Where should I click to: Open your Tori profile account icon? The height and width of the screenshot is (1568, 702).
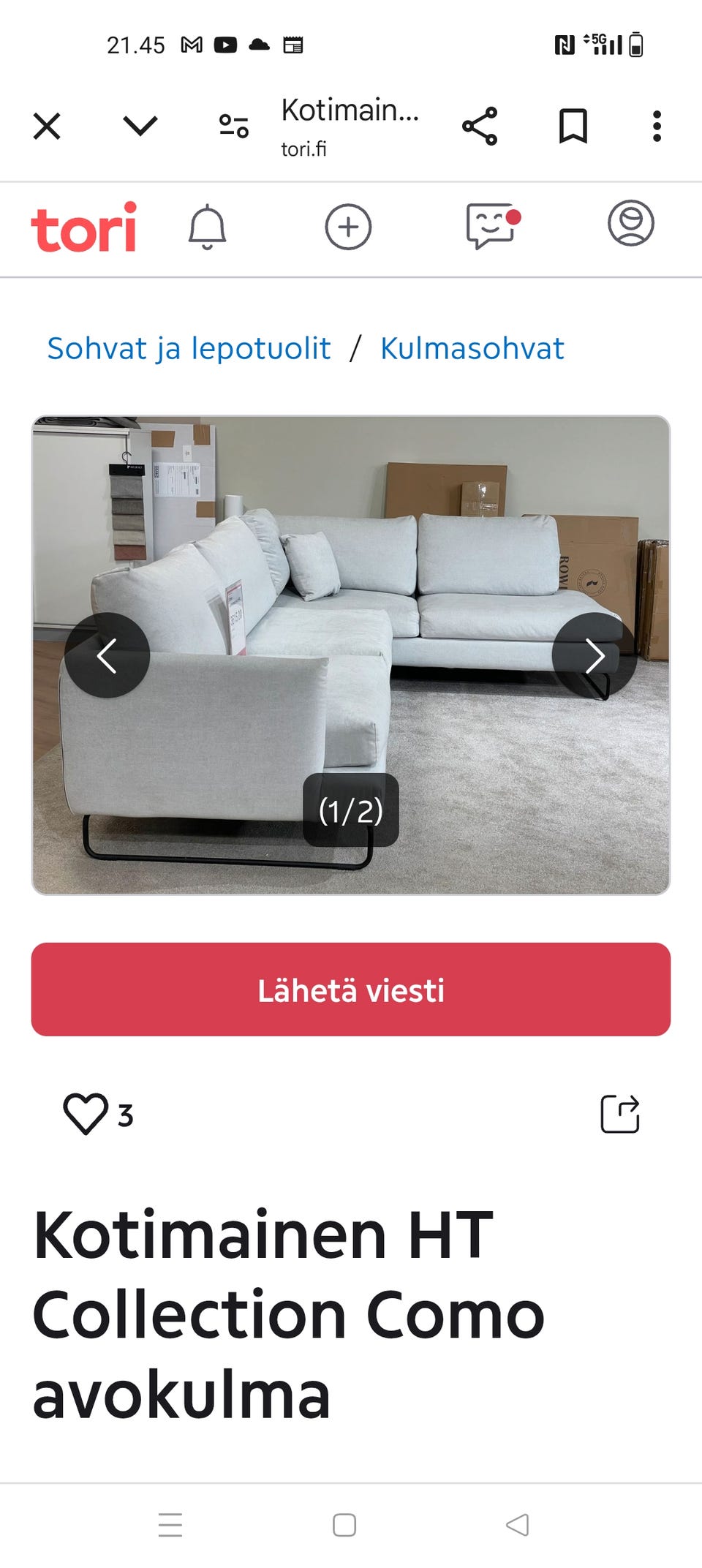coord(633,227)
